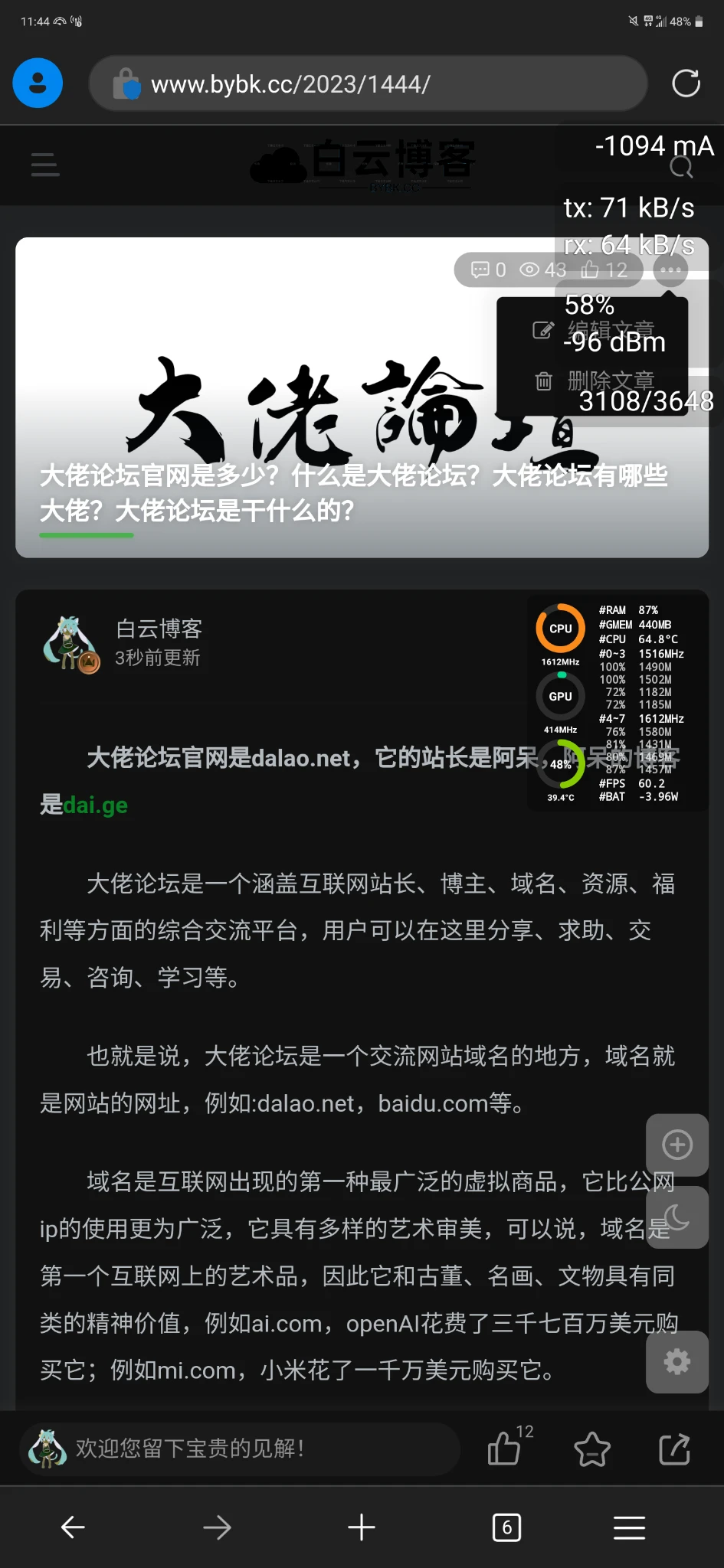Add this article to favorites
This screenshot has height=1568, width=724.
click(x=591, y=1449)
